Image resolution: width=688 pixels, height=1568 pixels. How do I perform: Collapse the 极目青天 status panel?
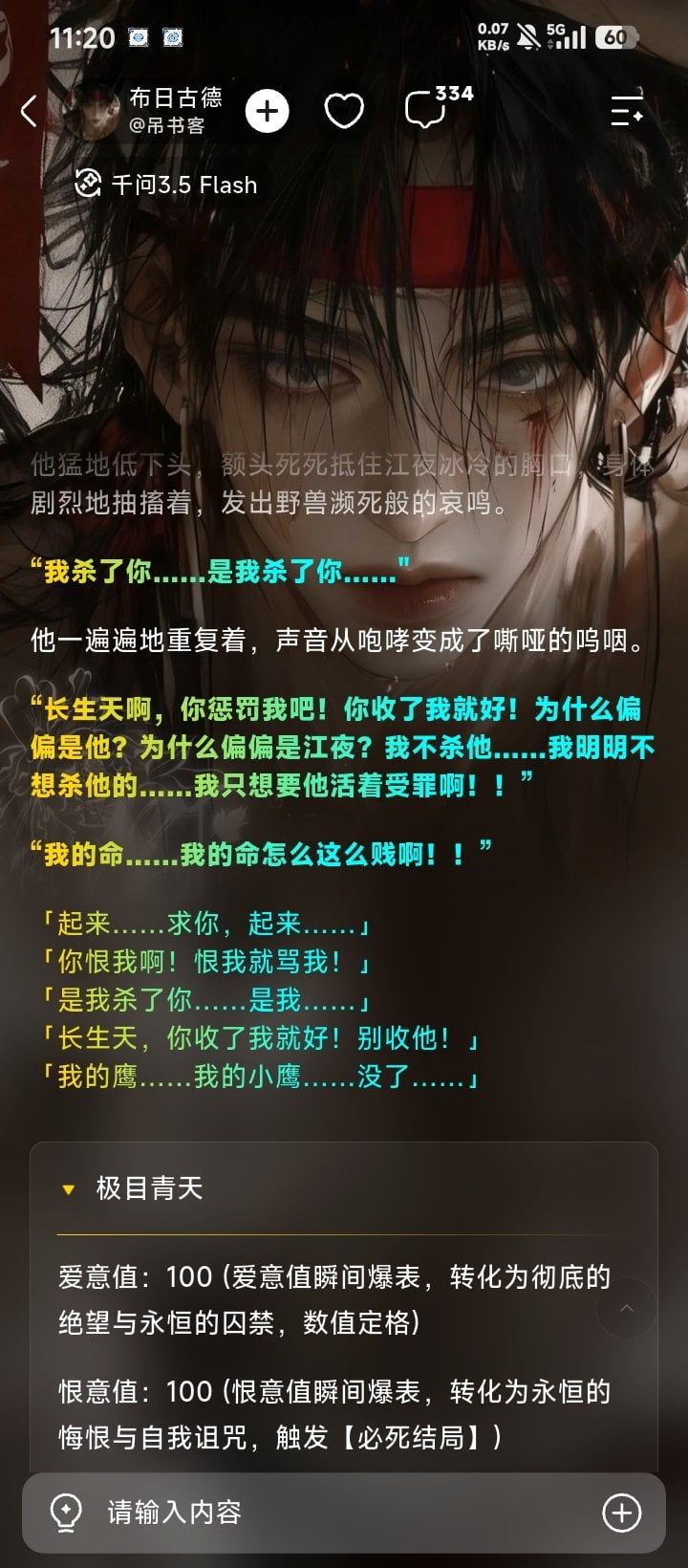click(69, 1188)
